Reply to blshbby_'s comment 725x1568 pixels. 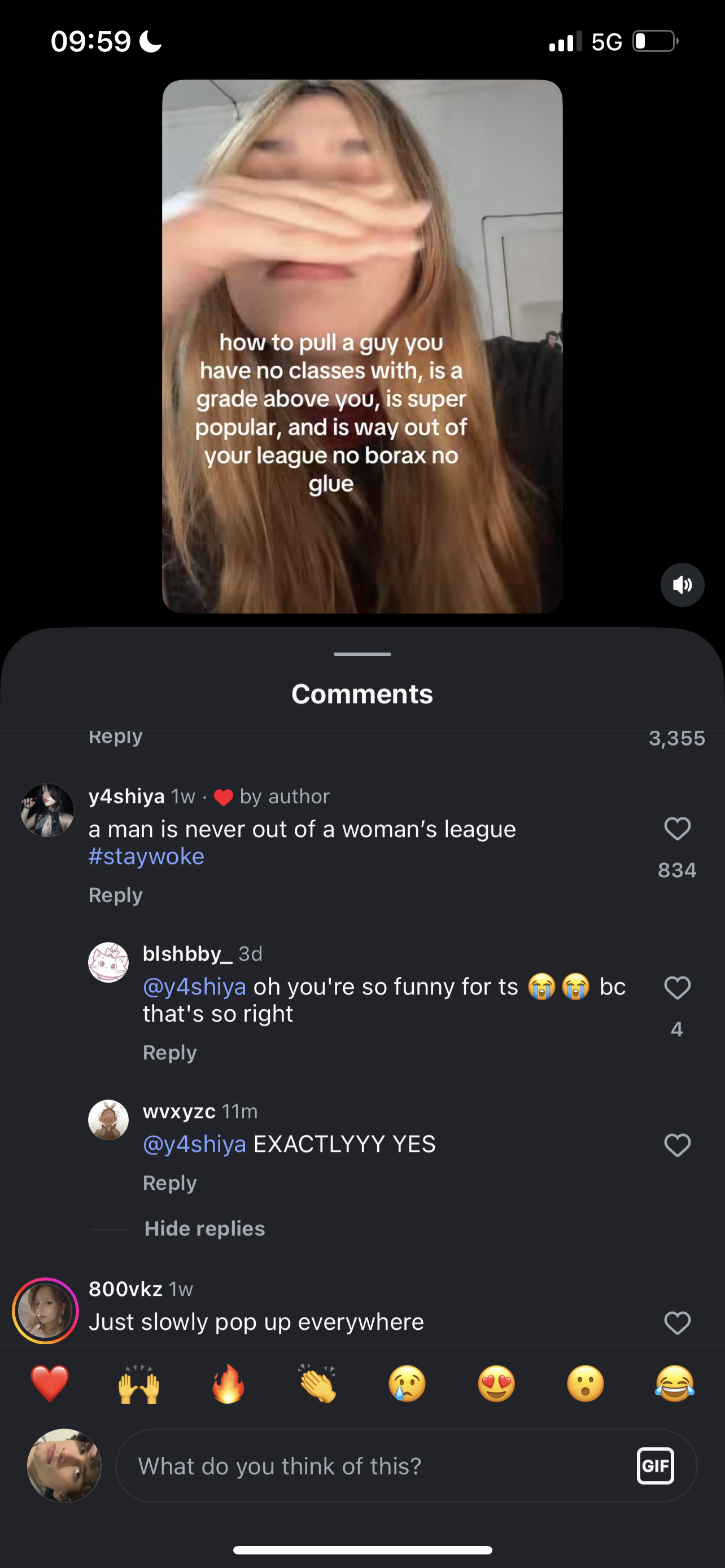pyautogui.click(x=170, y=1053)
